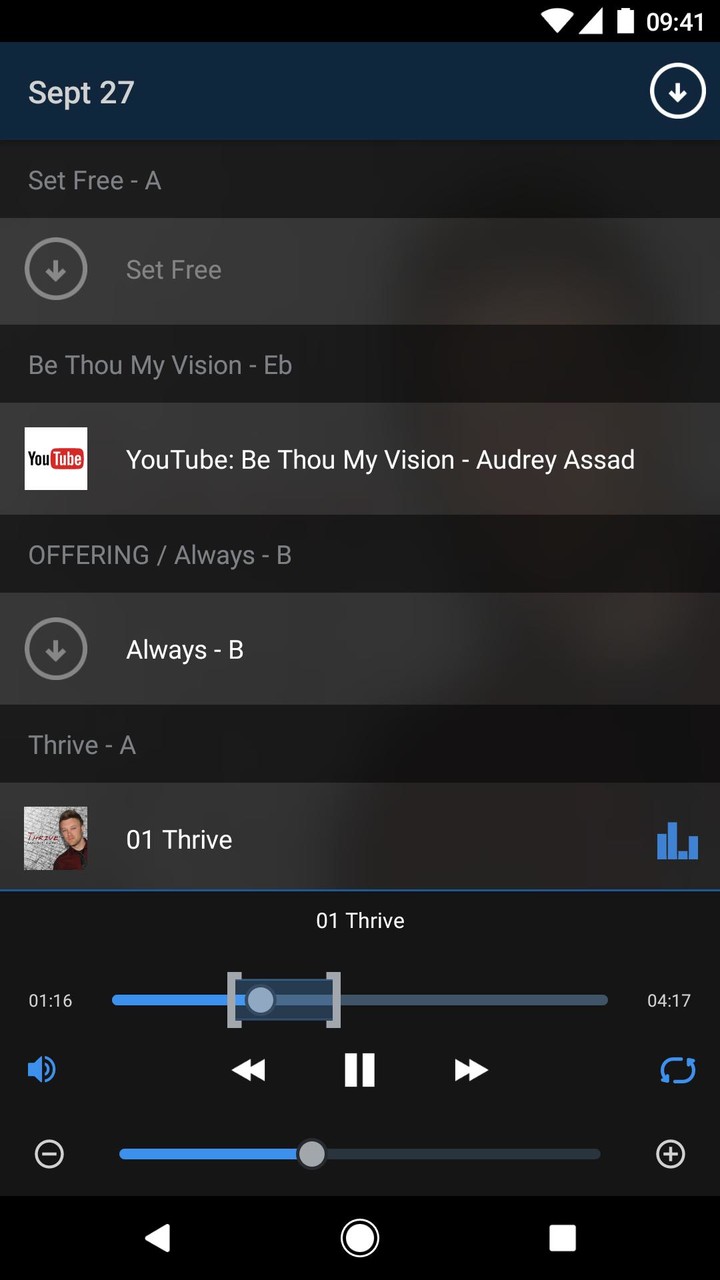Viewport: 720px width, 1280px height.
Task: Open YouTube: Be Thou My Vision video
Action: (380, 460)
